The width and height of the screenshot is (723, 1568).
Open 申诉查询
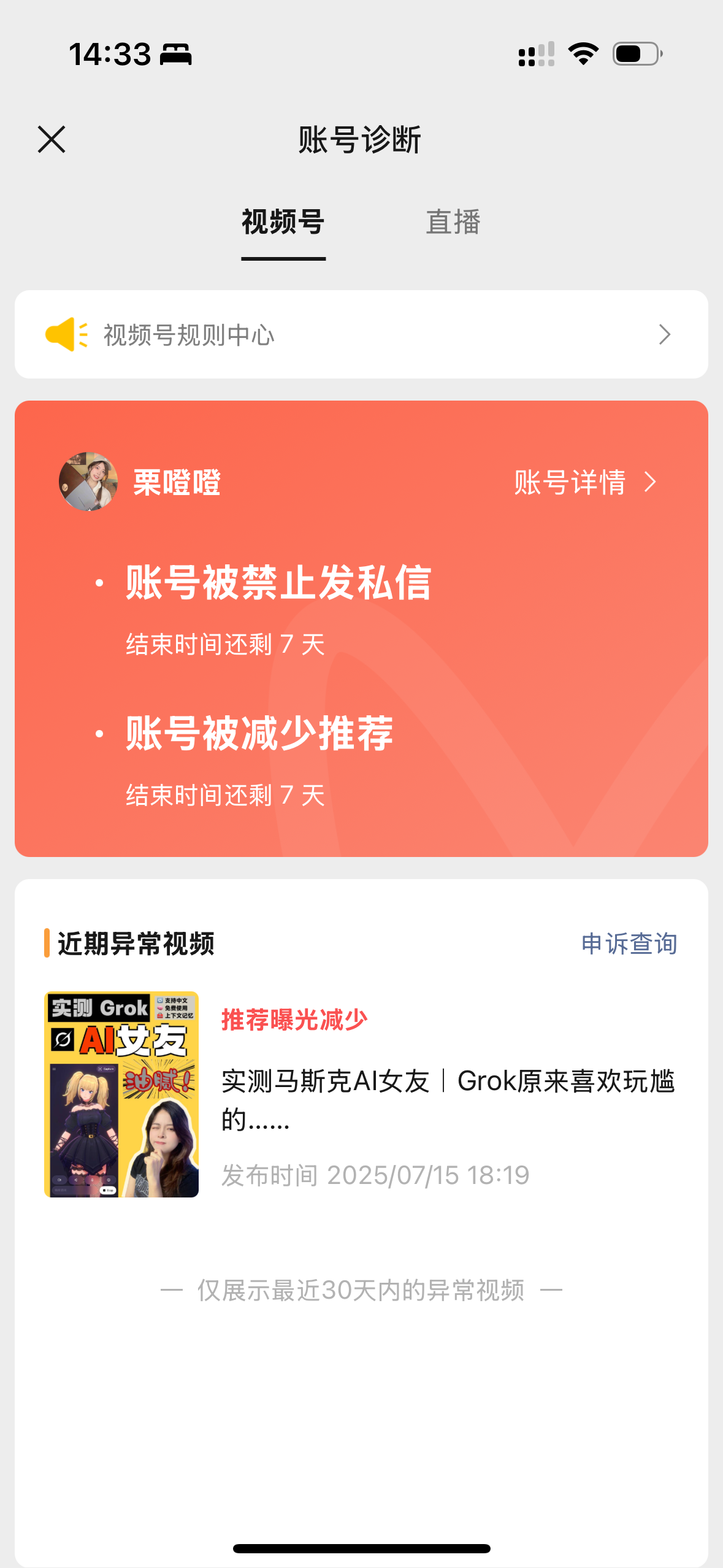pos(629,943)
